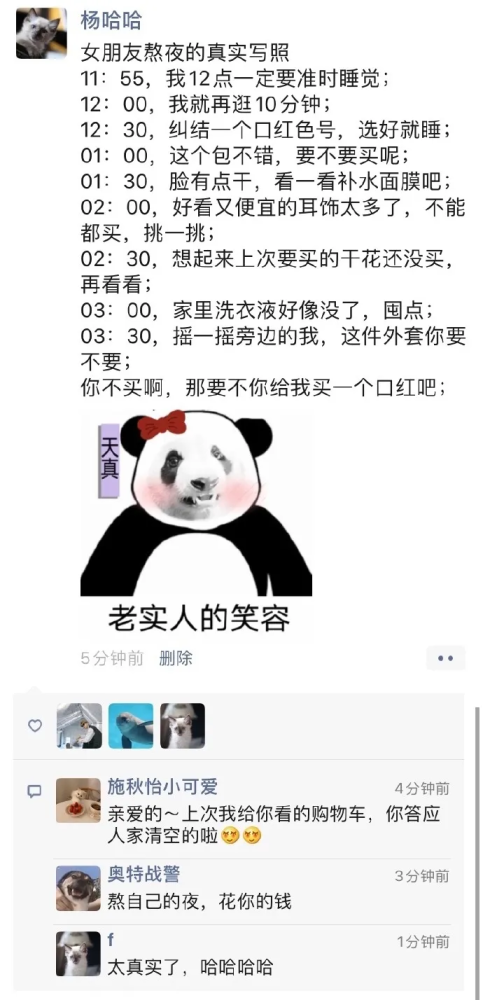The width and height of the screenshot is (483, 1000).
Task: Open first liker's avatar in likes row
Action: click(x=79, y=726)
